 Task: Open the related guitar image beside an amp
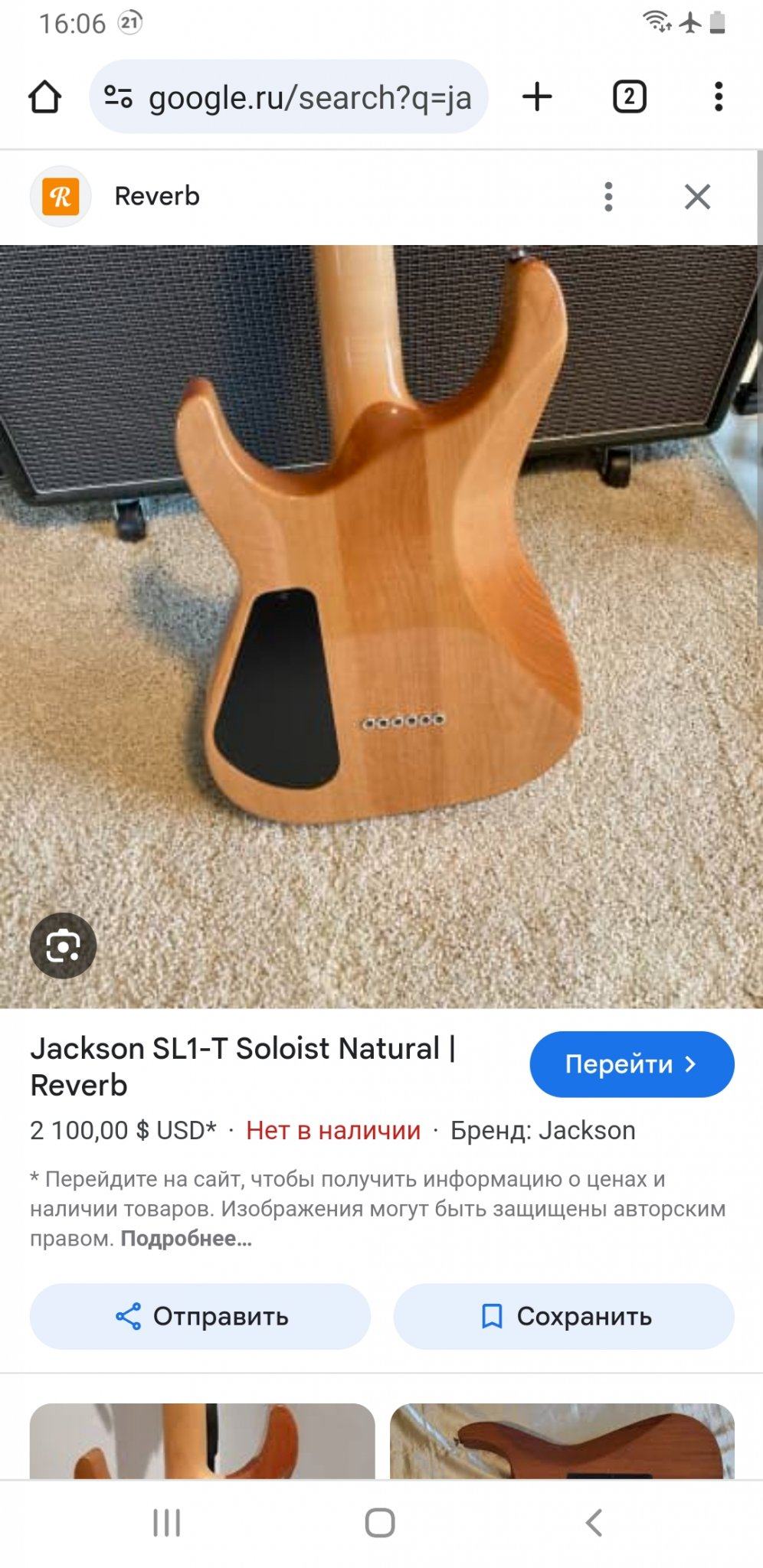202,1441
